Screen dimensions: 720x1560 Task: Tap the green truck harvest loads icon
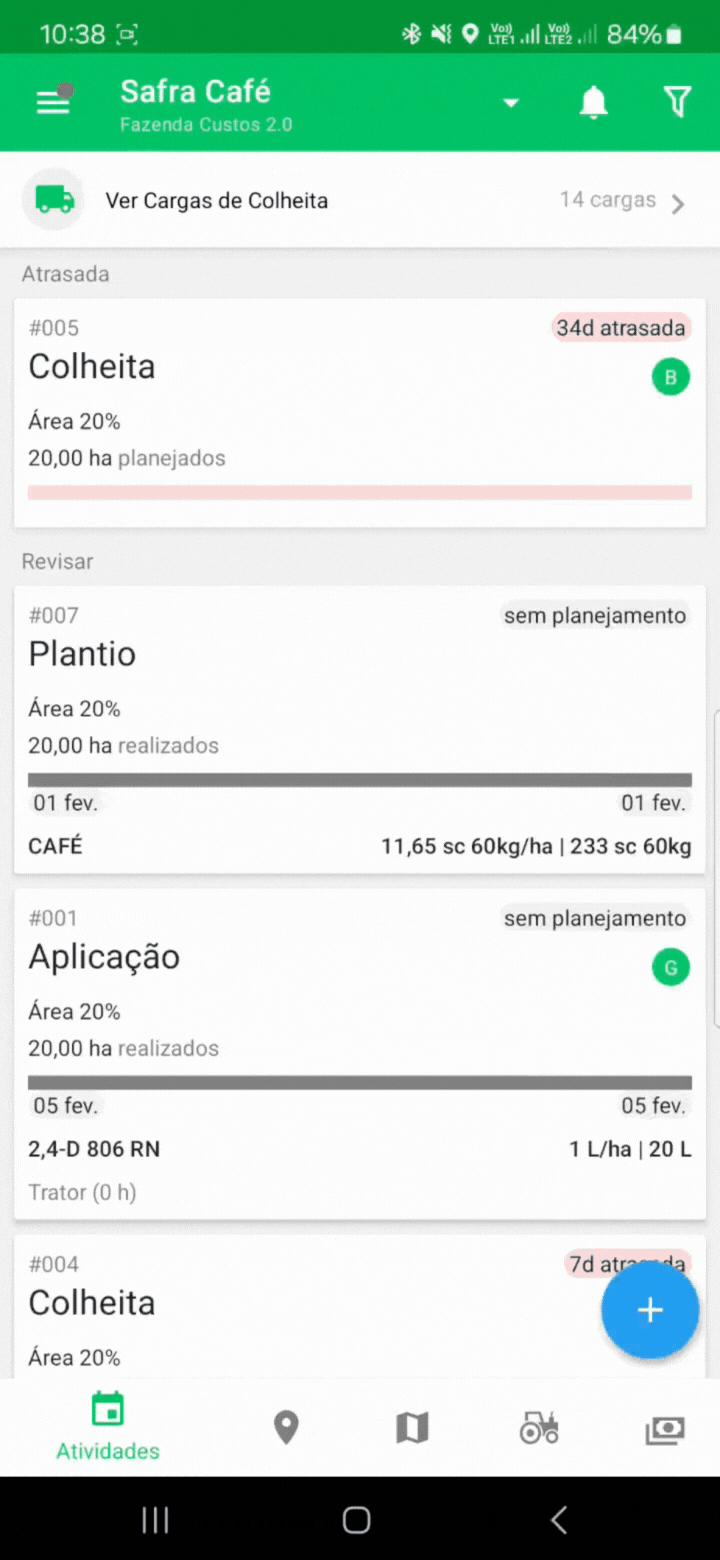(x=53, y=200)
